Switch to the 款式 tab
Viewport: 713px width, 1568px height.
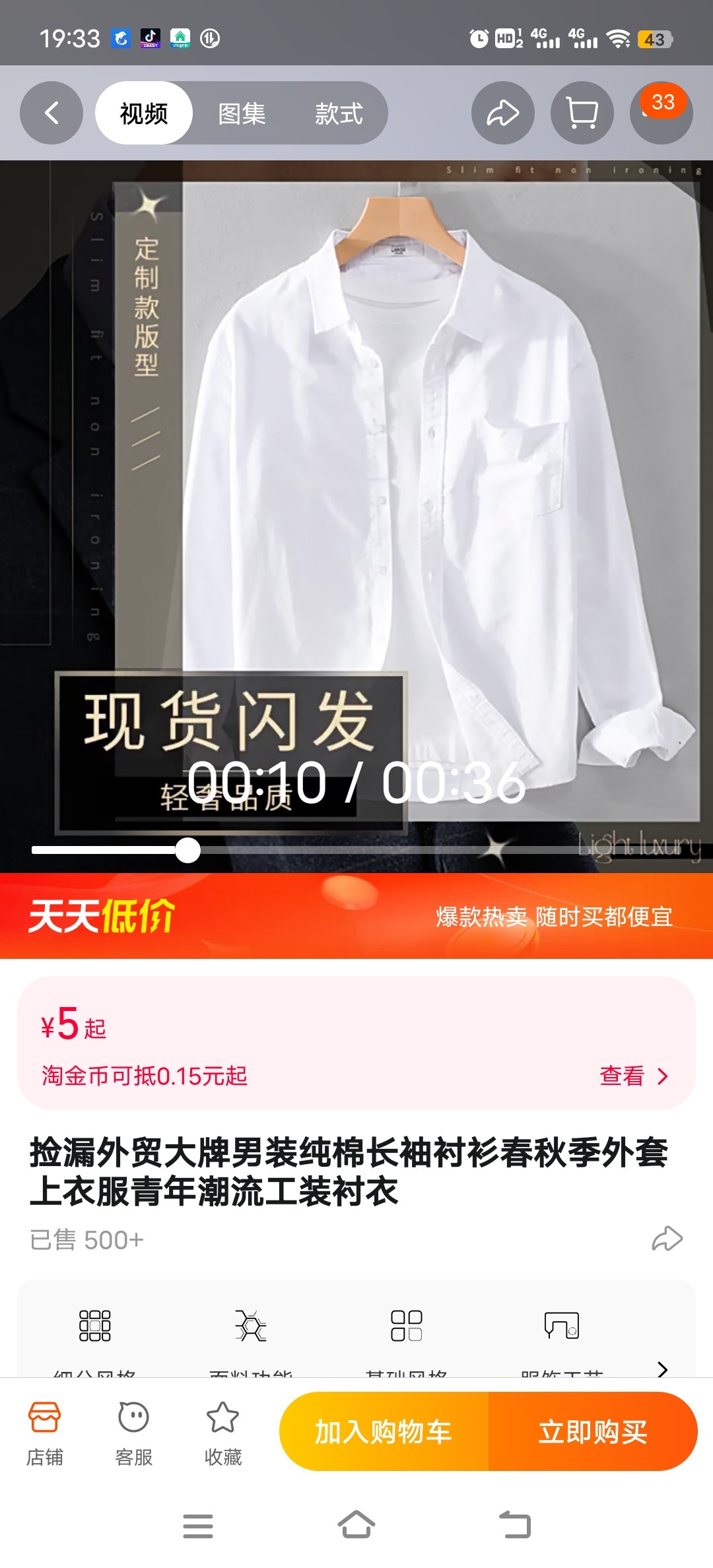click(x=339, y=114)
